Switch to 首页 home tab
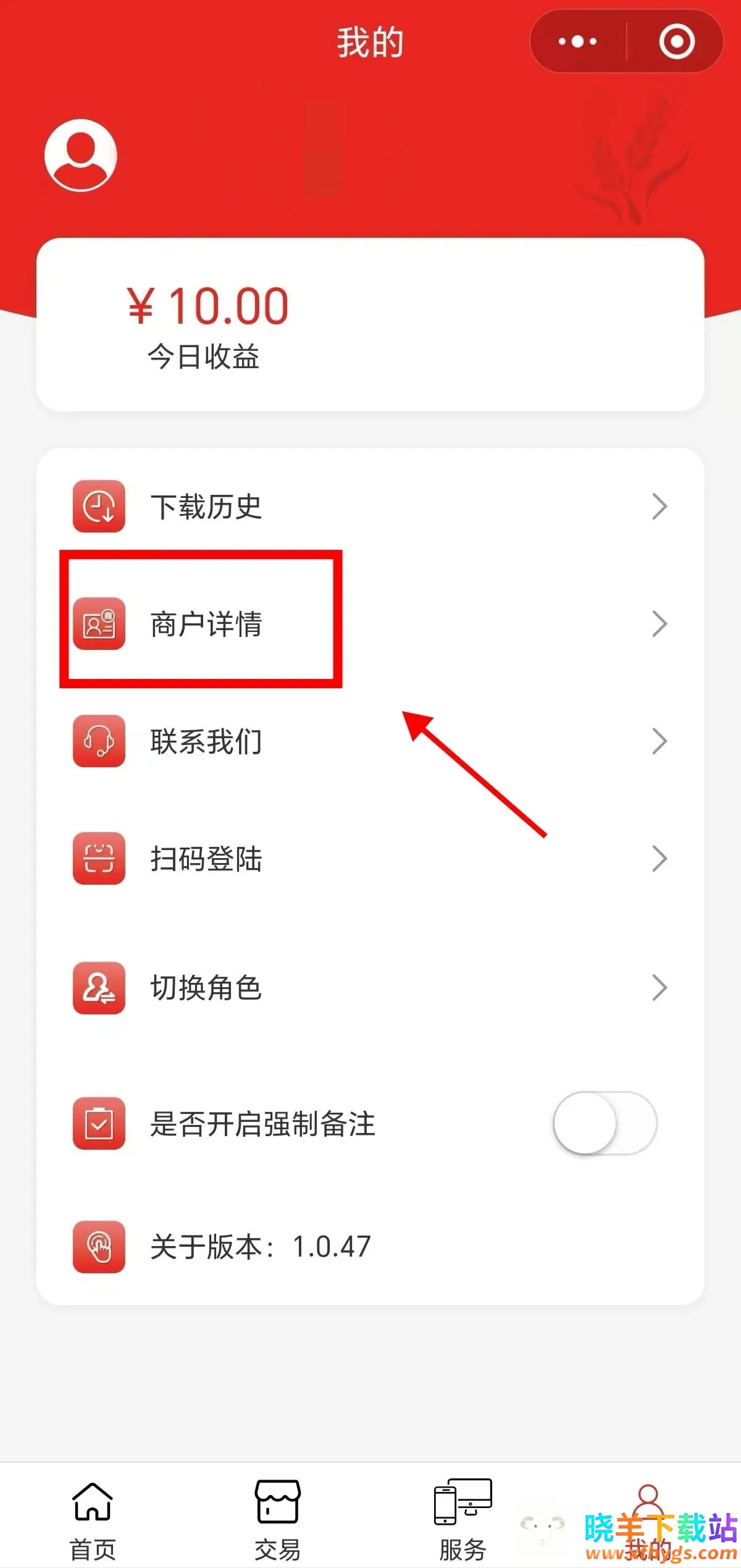The height and width of the screenshot is (1568, 741). [93, 1517]
